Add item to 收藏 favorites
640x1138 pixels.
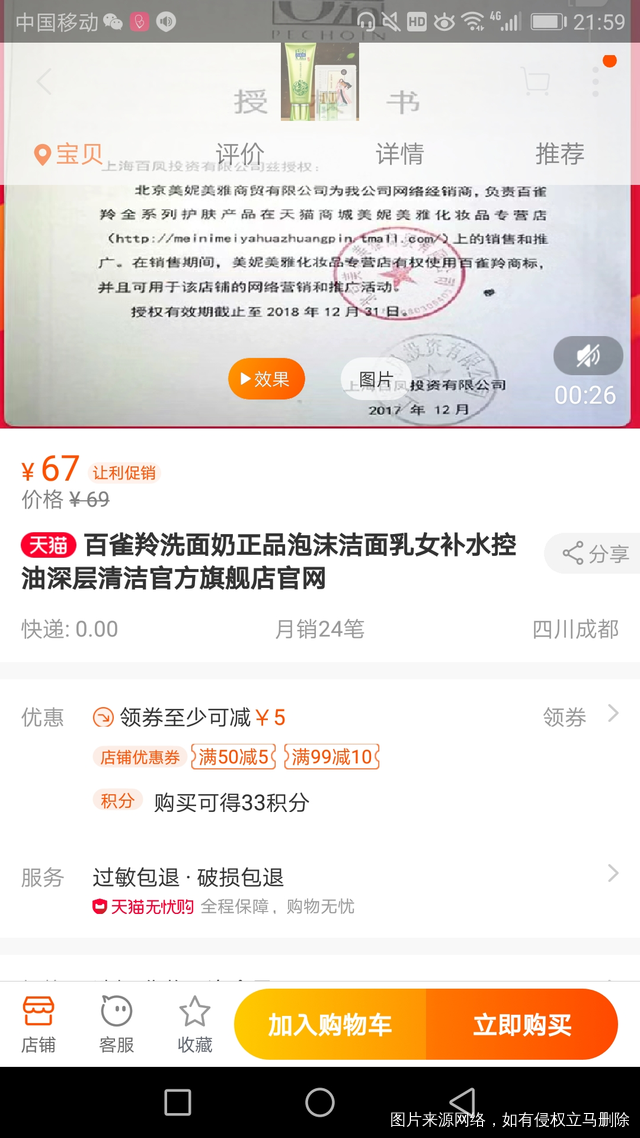[194, 1024]
